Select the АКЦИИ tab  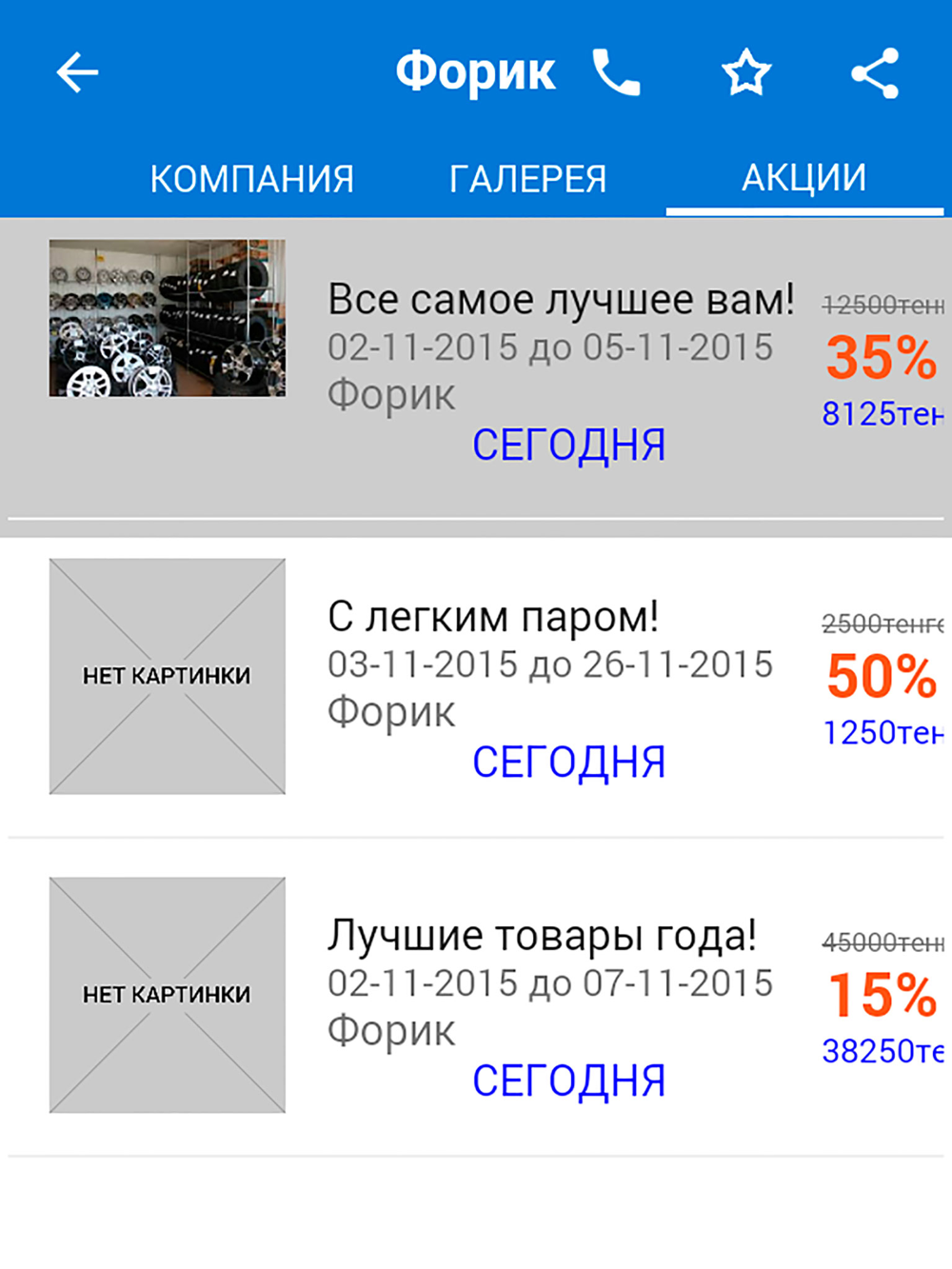803,177
